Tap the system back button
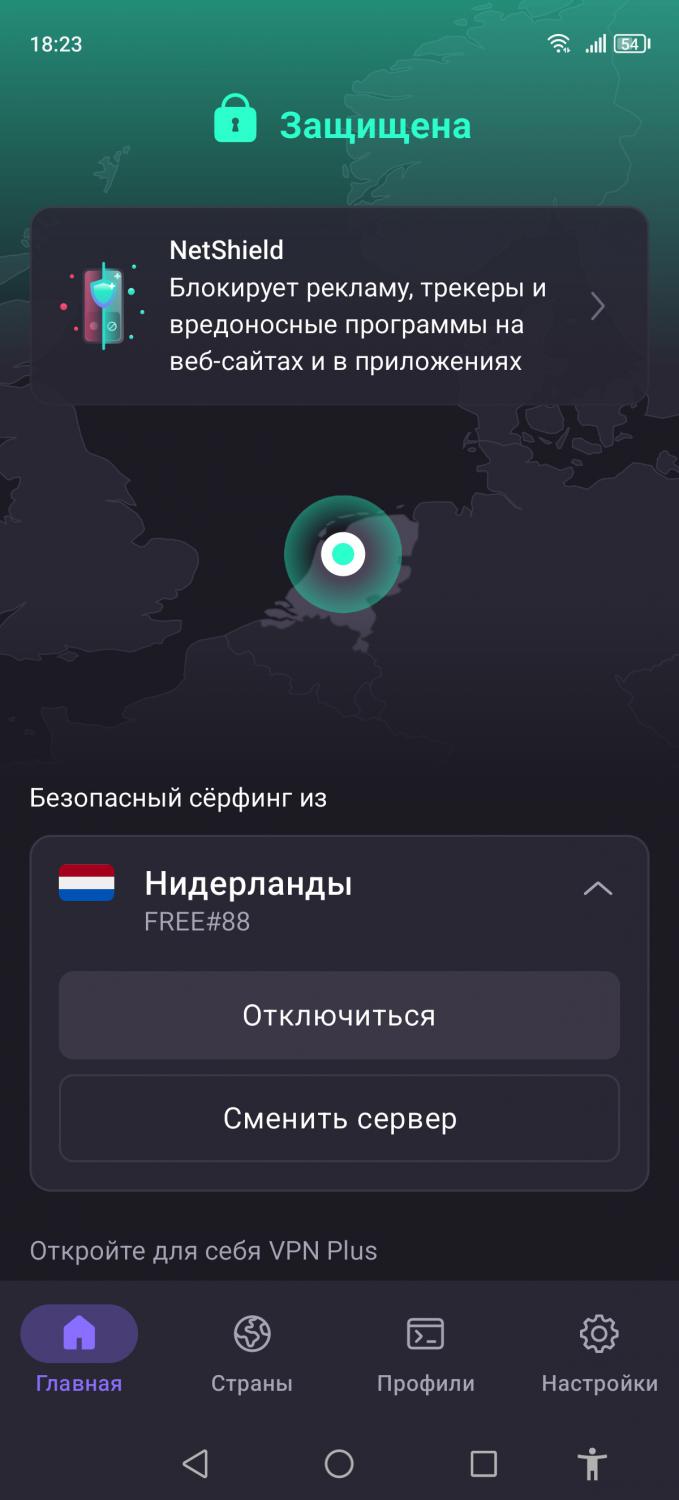Screen dimensions: 679x1500 pyautogui.click(x=195, y=1464)
